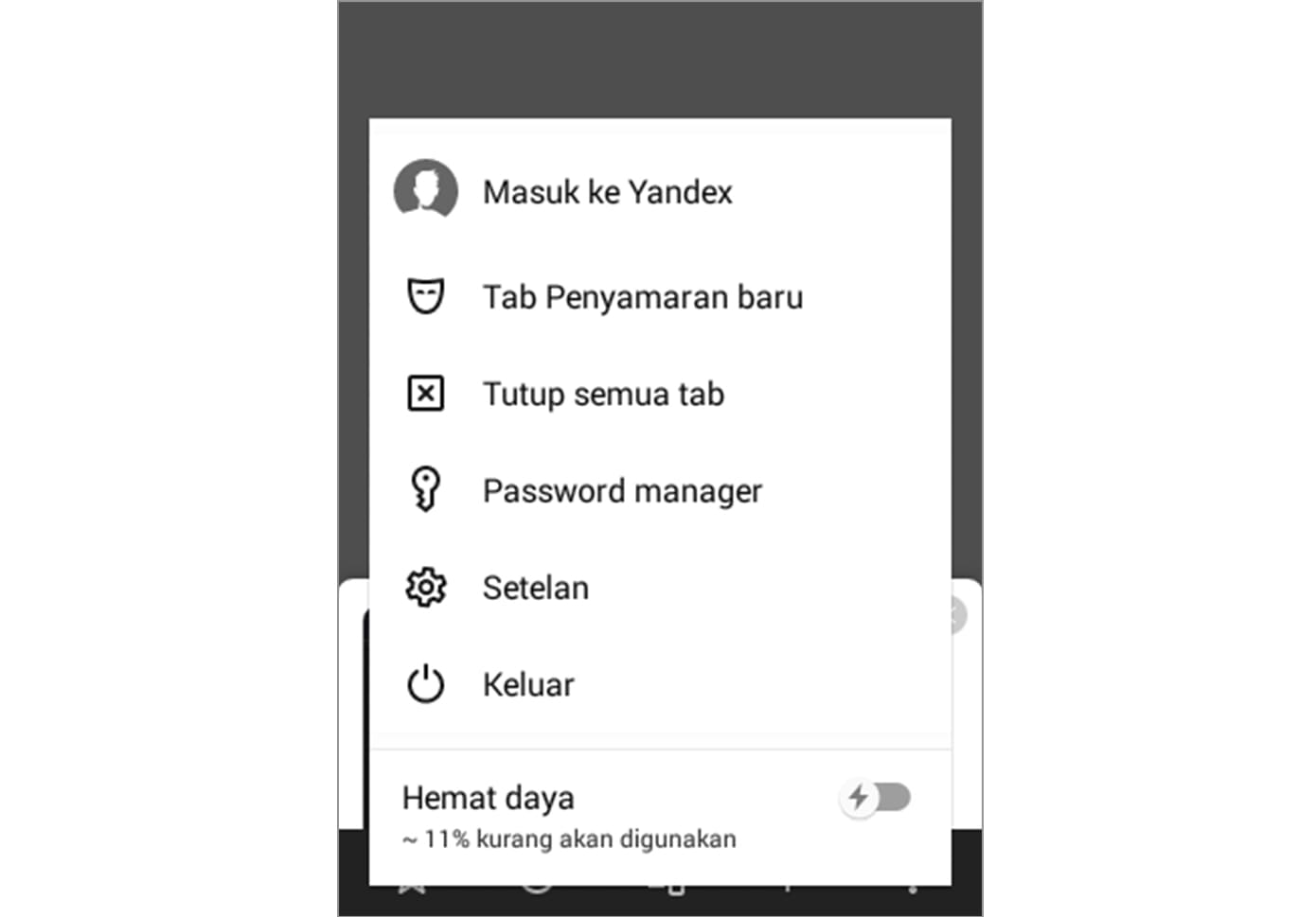Open Password manager

(621, 491)
